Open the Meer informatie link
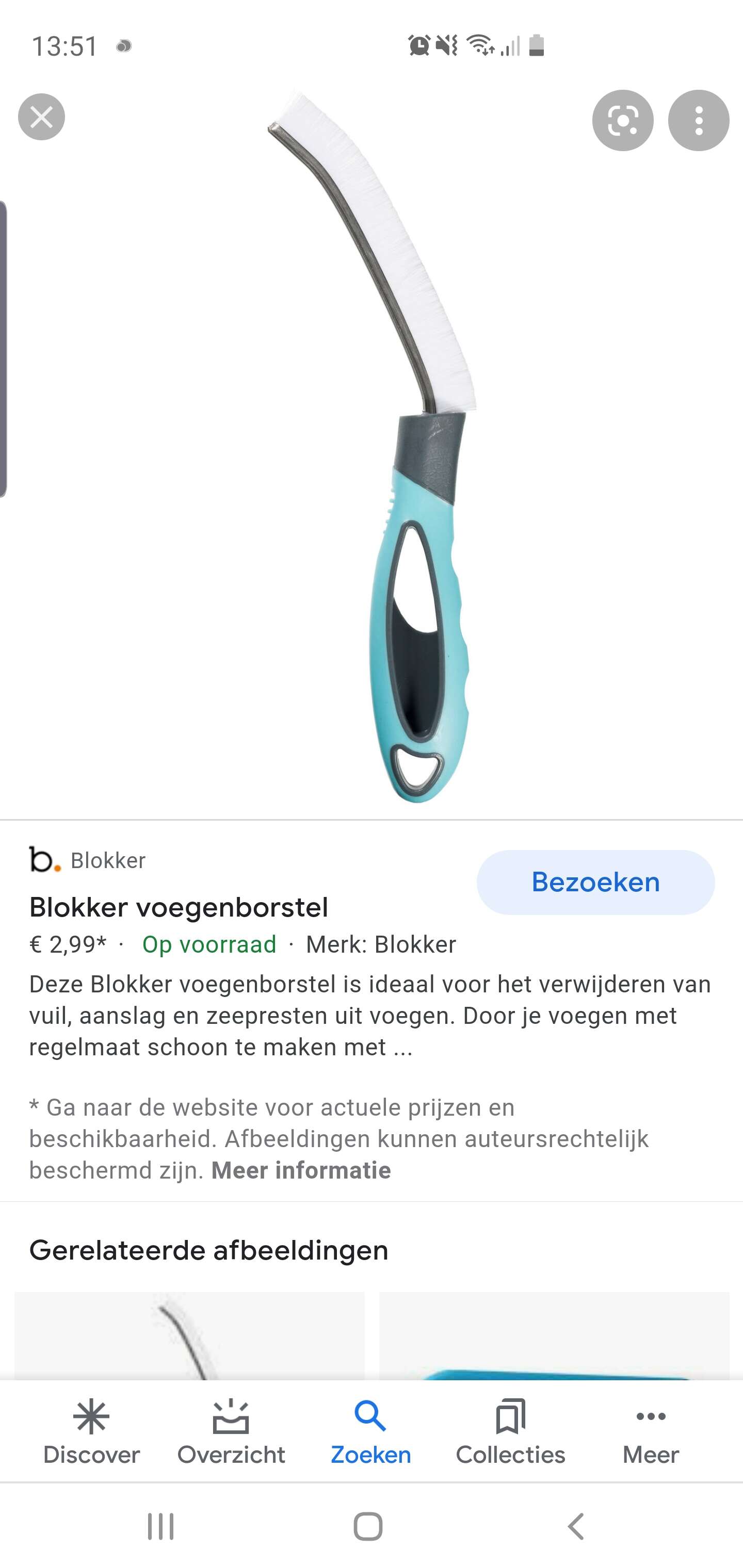Image resolution: width=743 pixels, height=1568 pixels. point(301,1170)
